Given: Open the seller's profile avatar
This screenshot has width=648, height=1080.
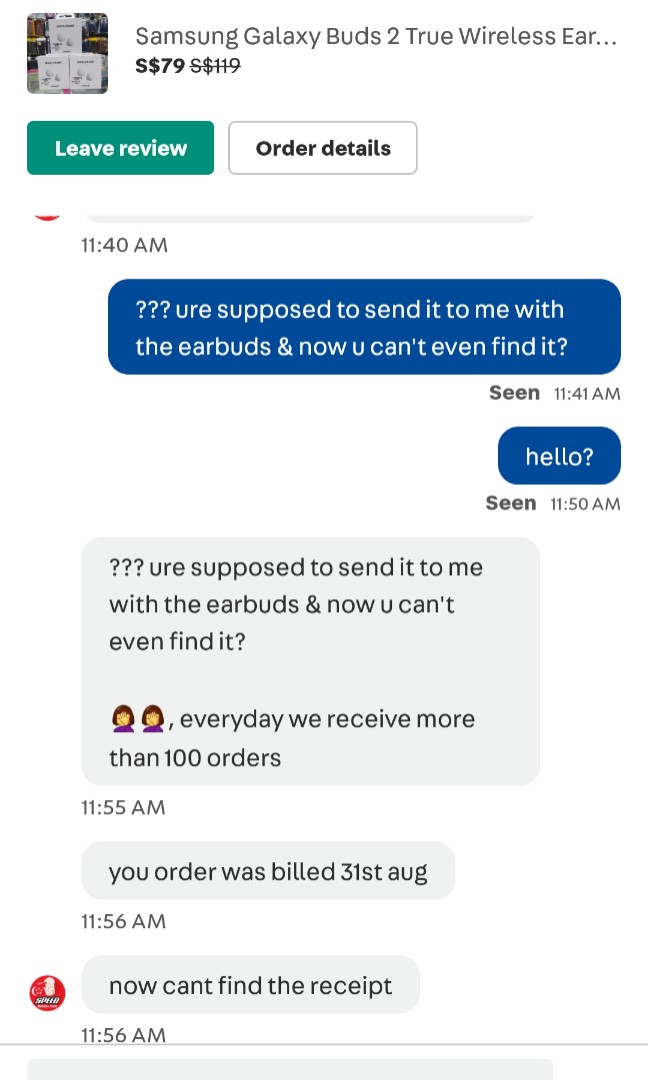Looking at the screenshot, I should [x=48, y=991].
